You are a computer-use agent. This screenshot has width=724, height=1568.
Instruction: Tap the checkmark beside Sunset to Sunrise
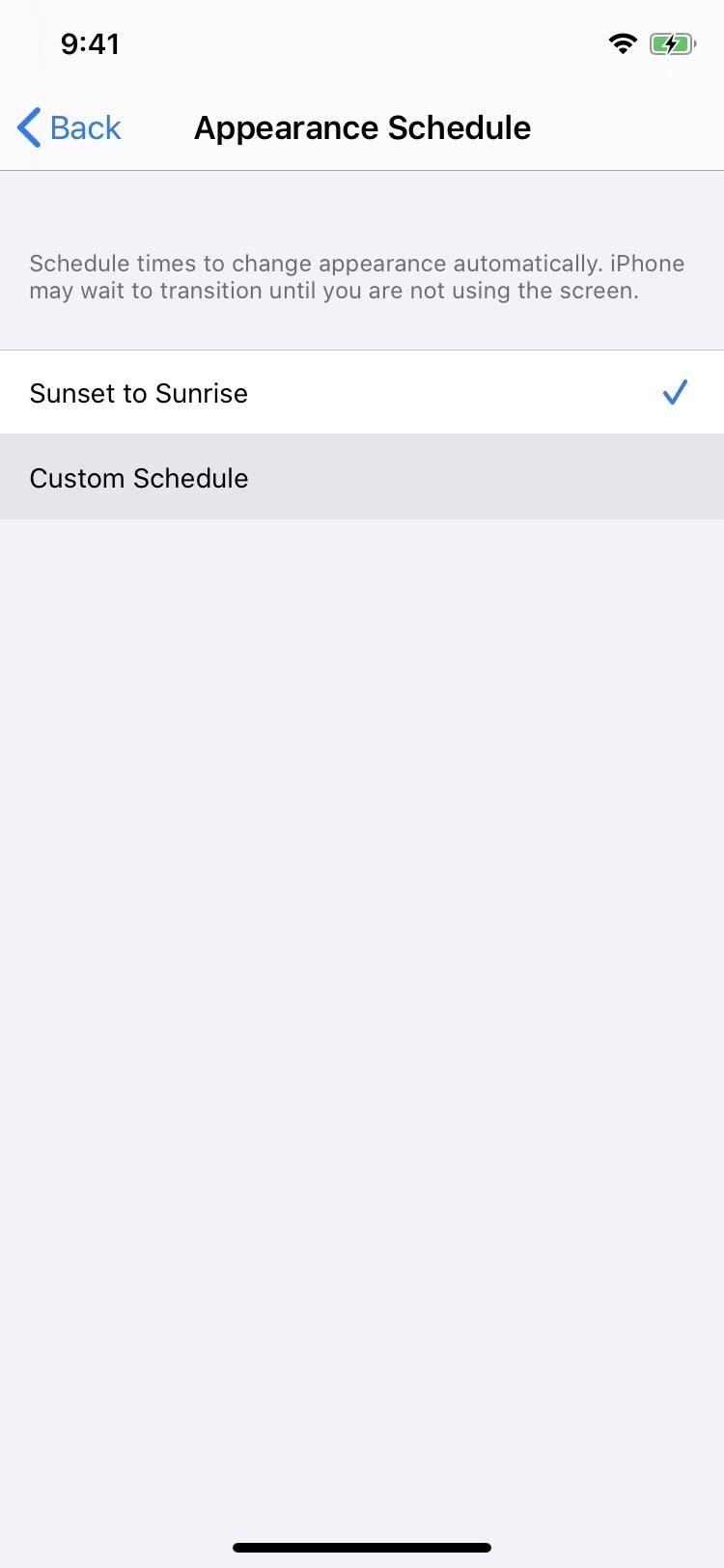point(674,392)
